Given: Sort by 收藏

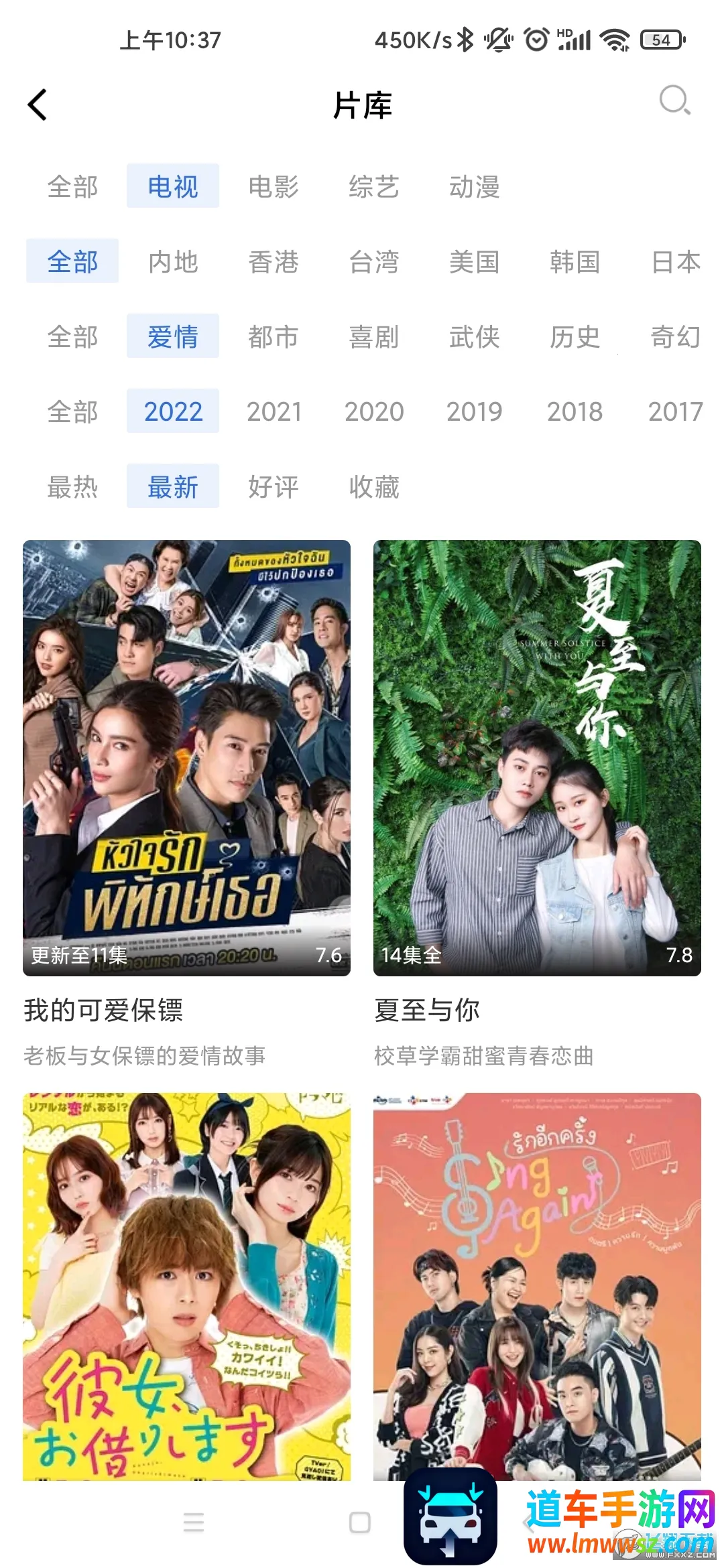Looking at the screenshot, I should pyautogui.click(x=374, y=486).
